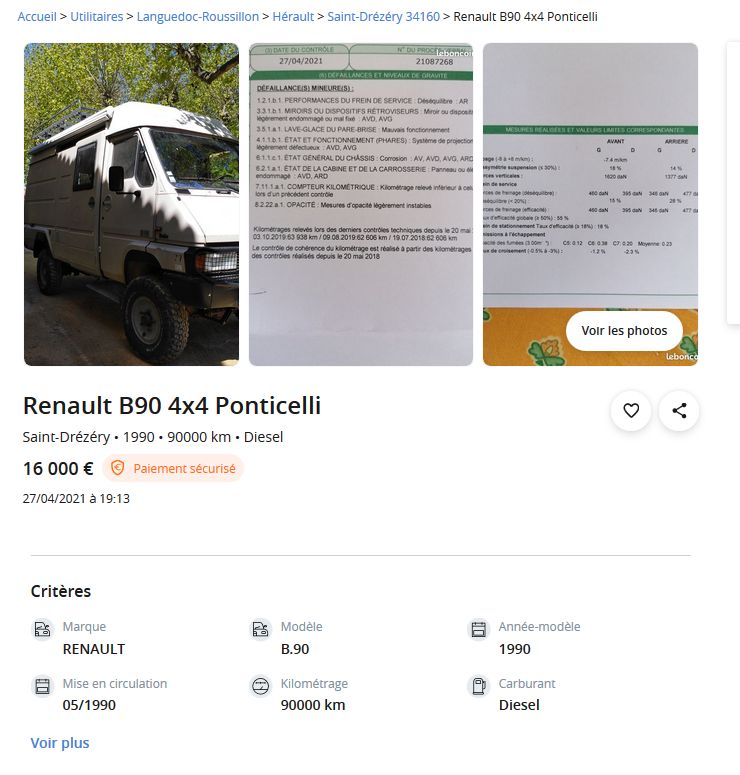This screenshot has height=775, width=740.
Task: Open the Saint-Drézéry 34160 breadcrumb
Action: click(383, 17)
